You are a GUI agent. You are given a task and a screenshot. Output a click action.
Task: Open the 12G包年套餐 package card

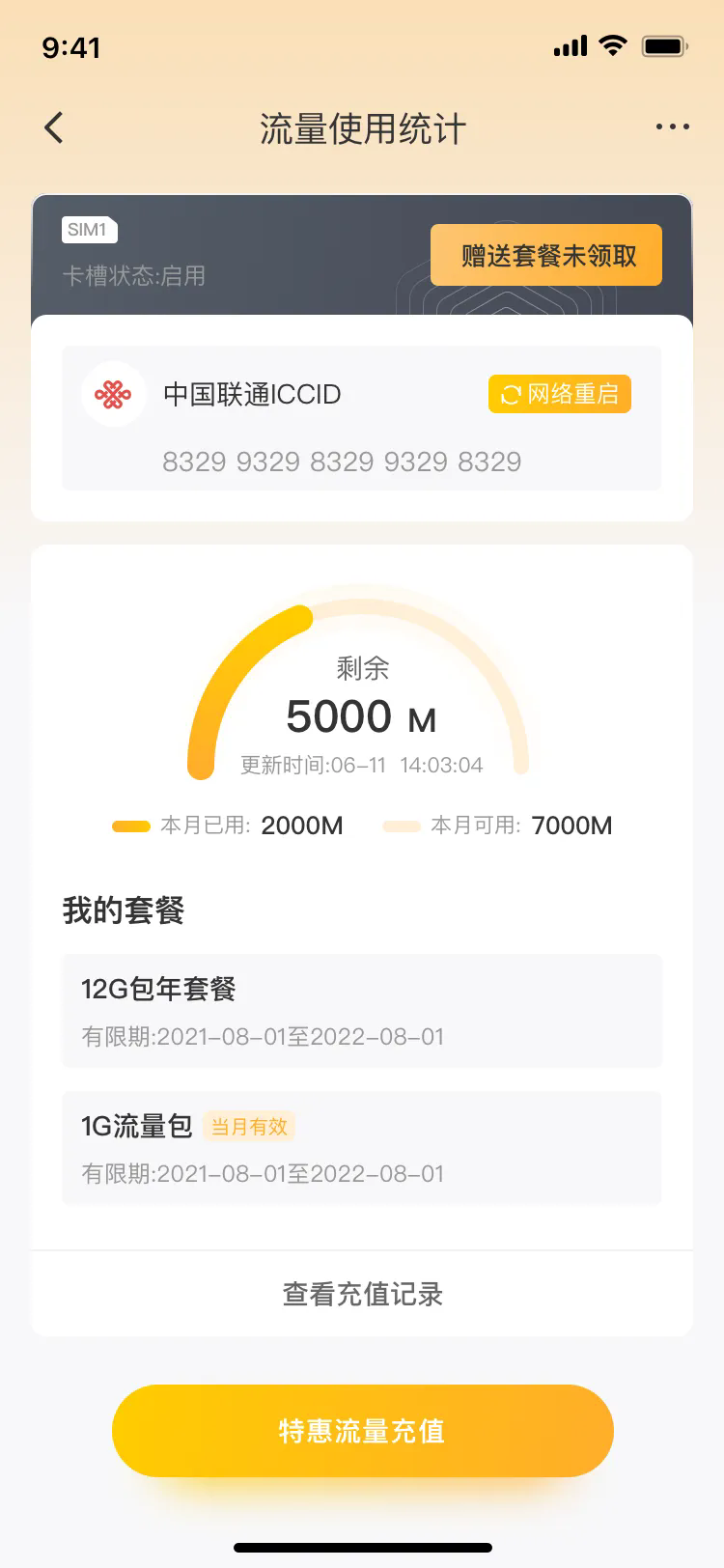[362, 1010]
